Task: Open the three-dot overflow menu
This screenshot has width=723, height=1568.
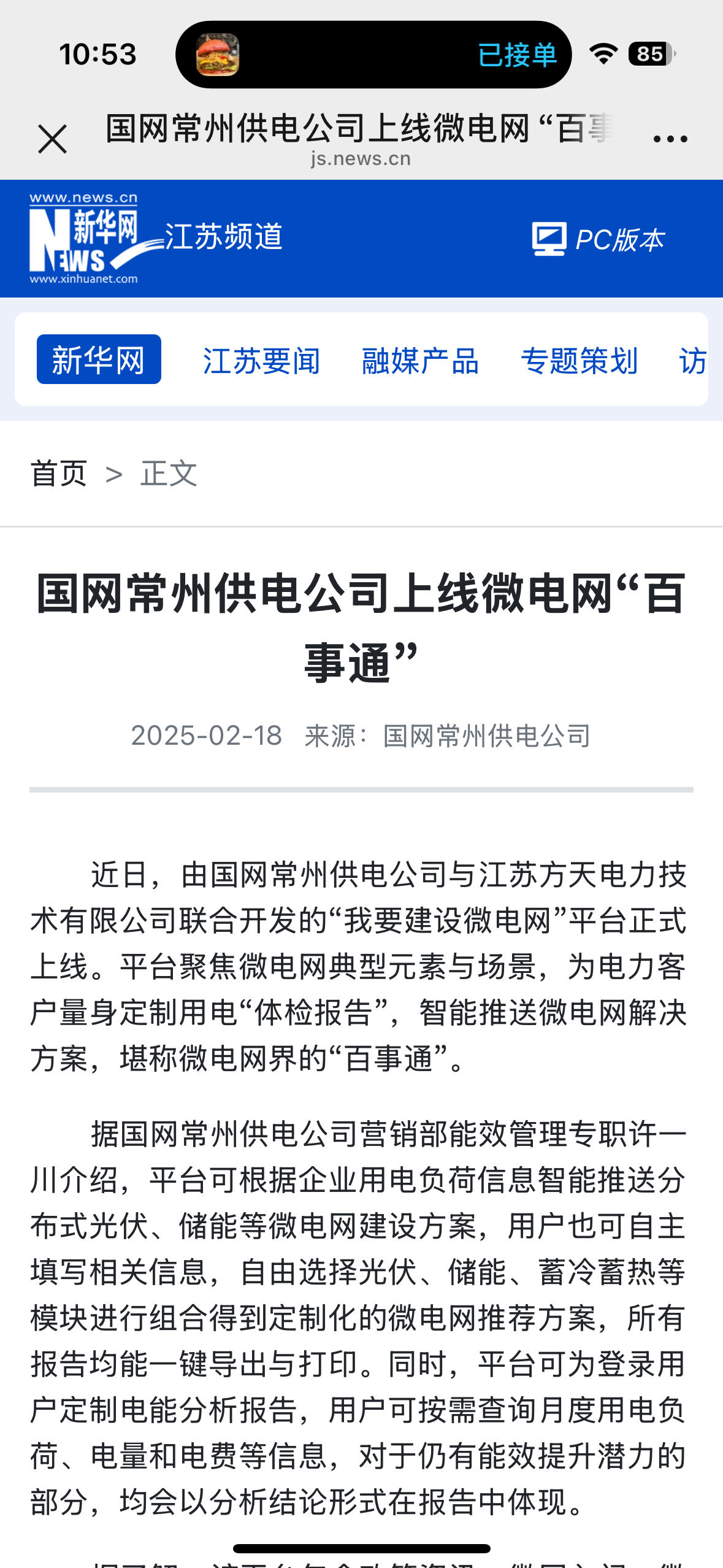Action: tap(670, 139)
